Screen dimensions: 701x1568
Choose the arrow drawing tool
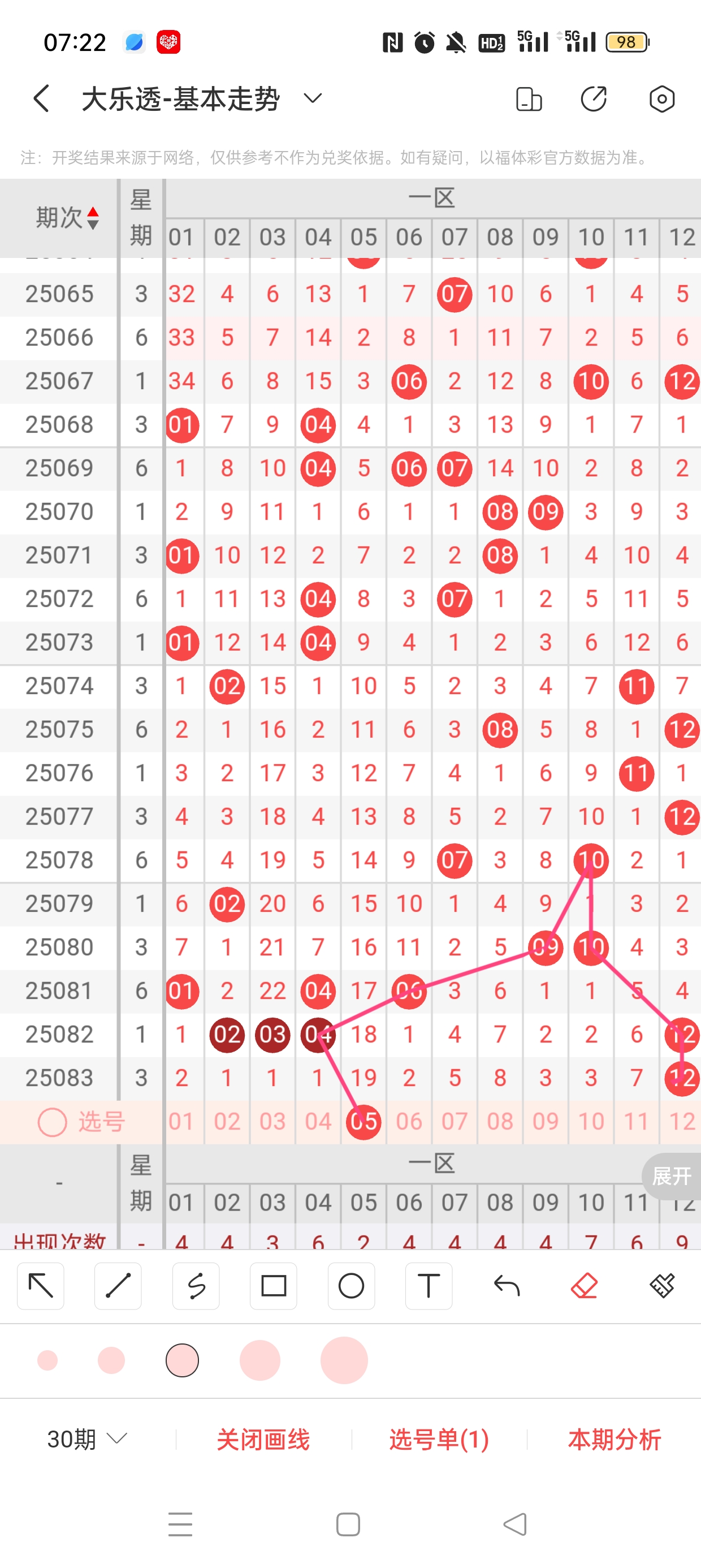[41, 1286]
